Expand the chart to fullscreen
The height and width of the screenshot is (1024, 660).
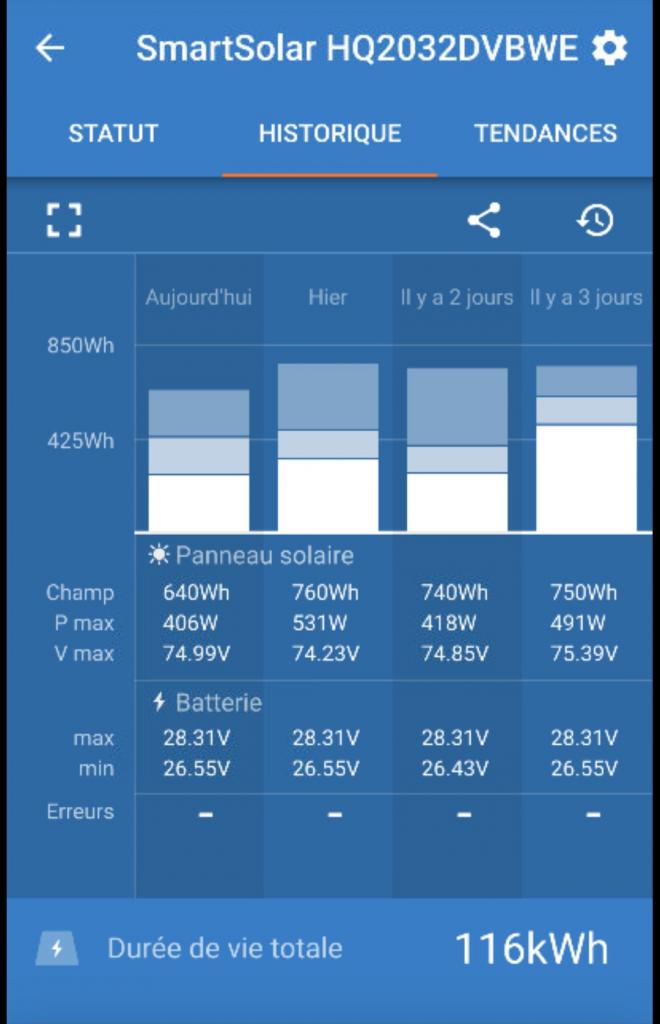pyautogui.click(x=64, y=220)
